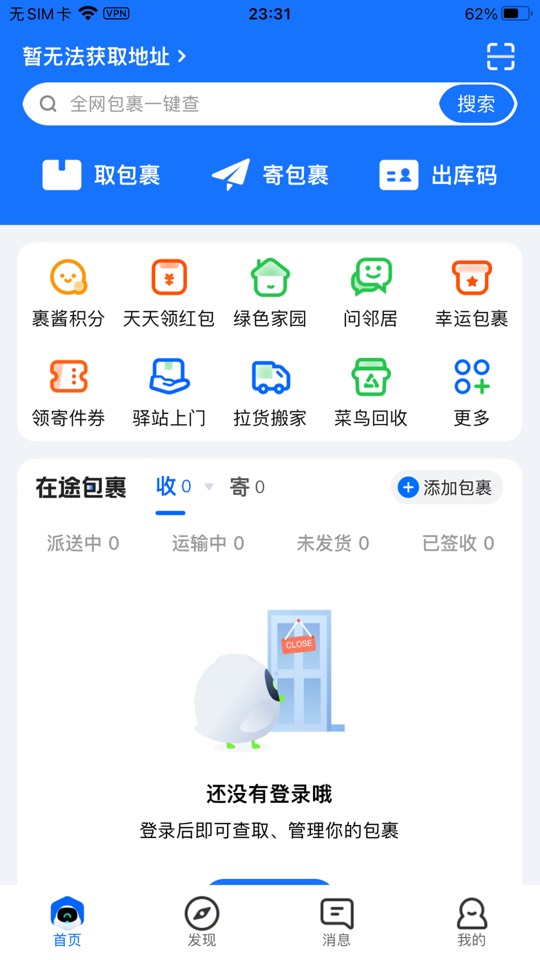540x960 pixels.
Task: Open the scan code icon
Action: 501,56
